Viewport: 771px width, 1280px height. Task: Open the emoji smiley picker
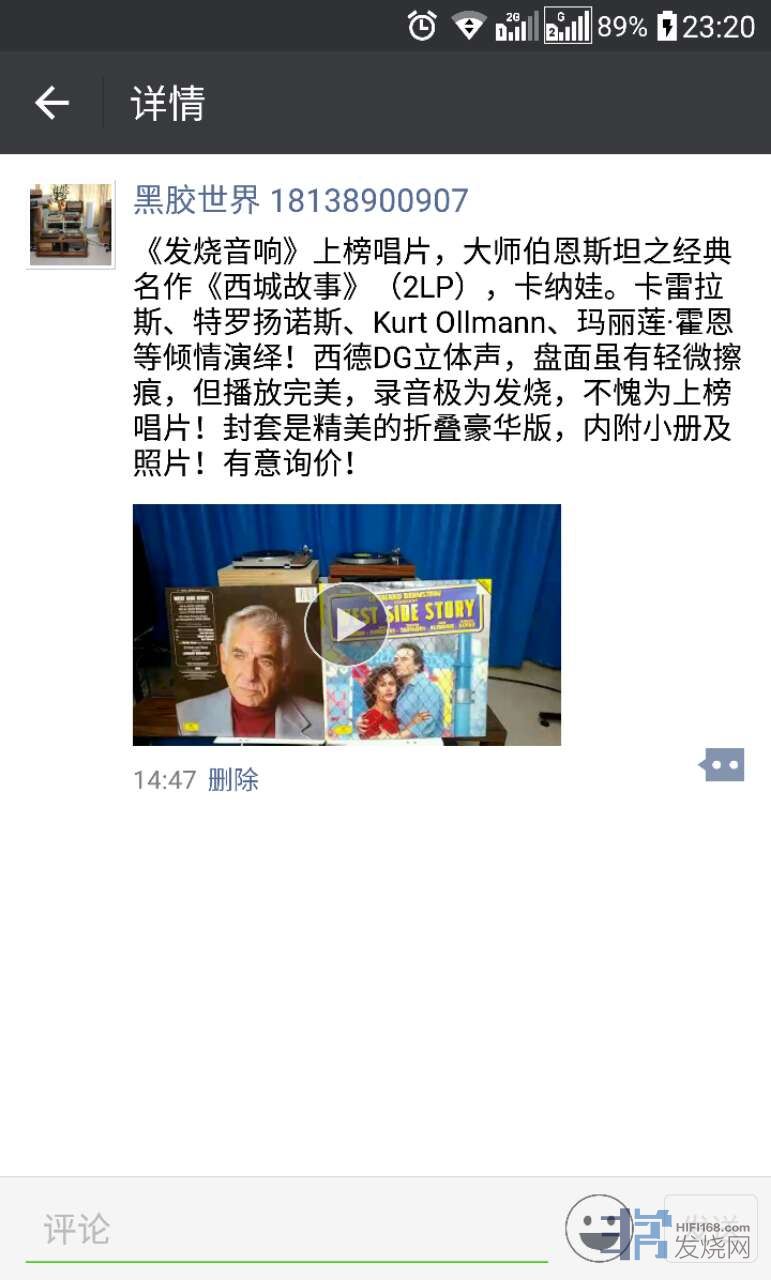597,1227
